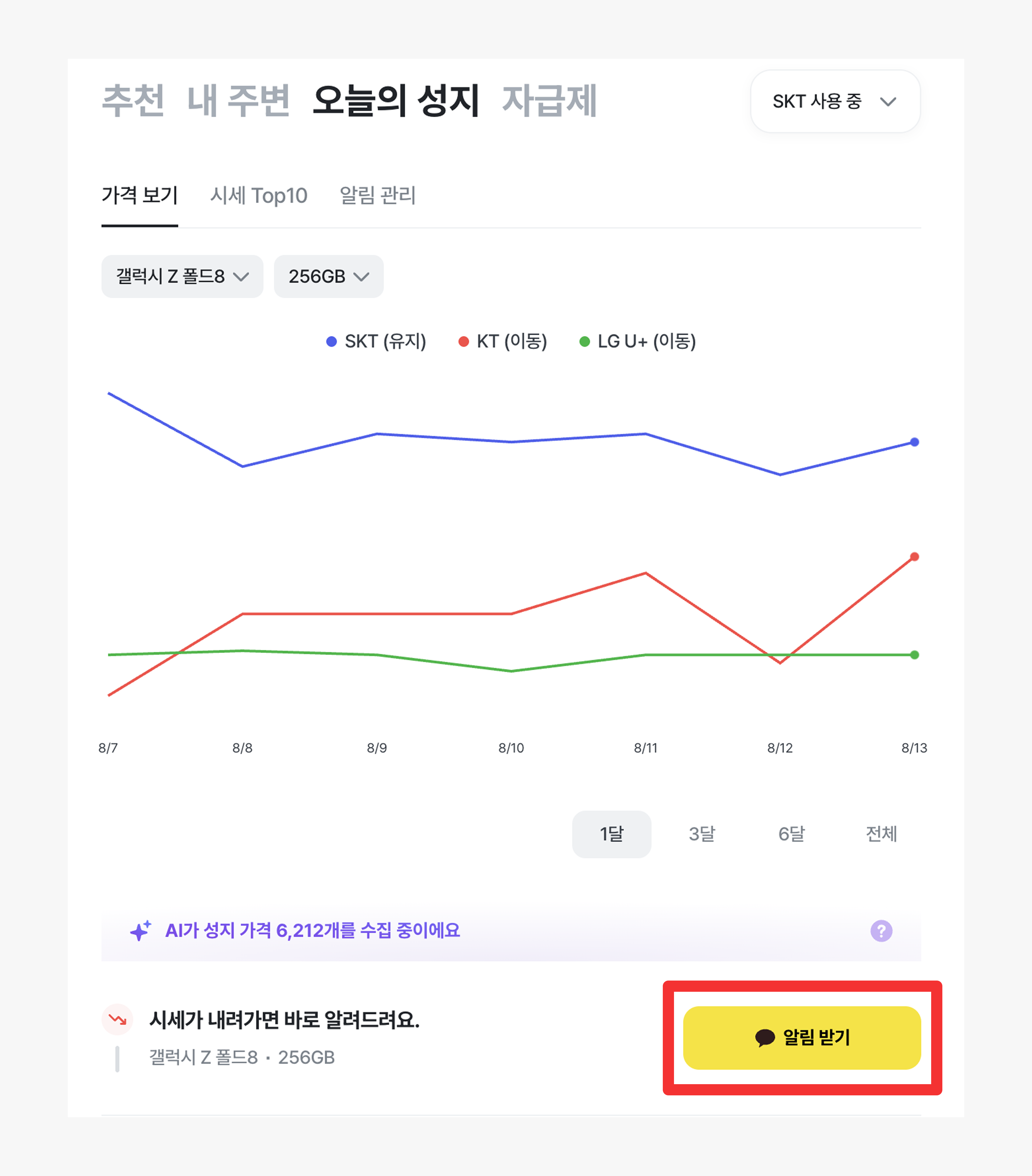
Task: Open the 알림 관리 tab
Action: tap(378, 196)
